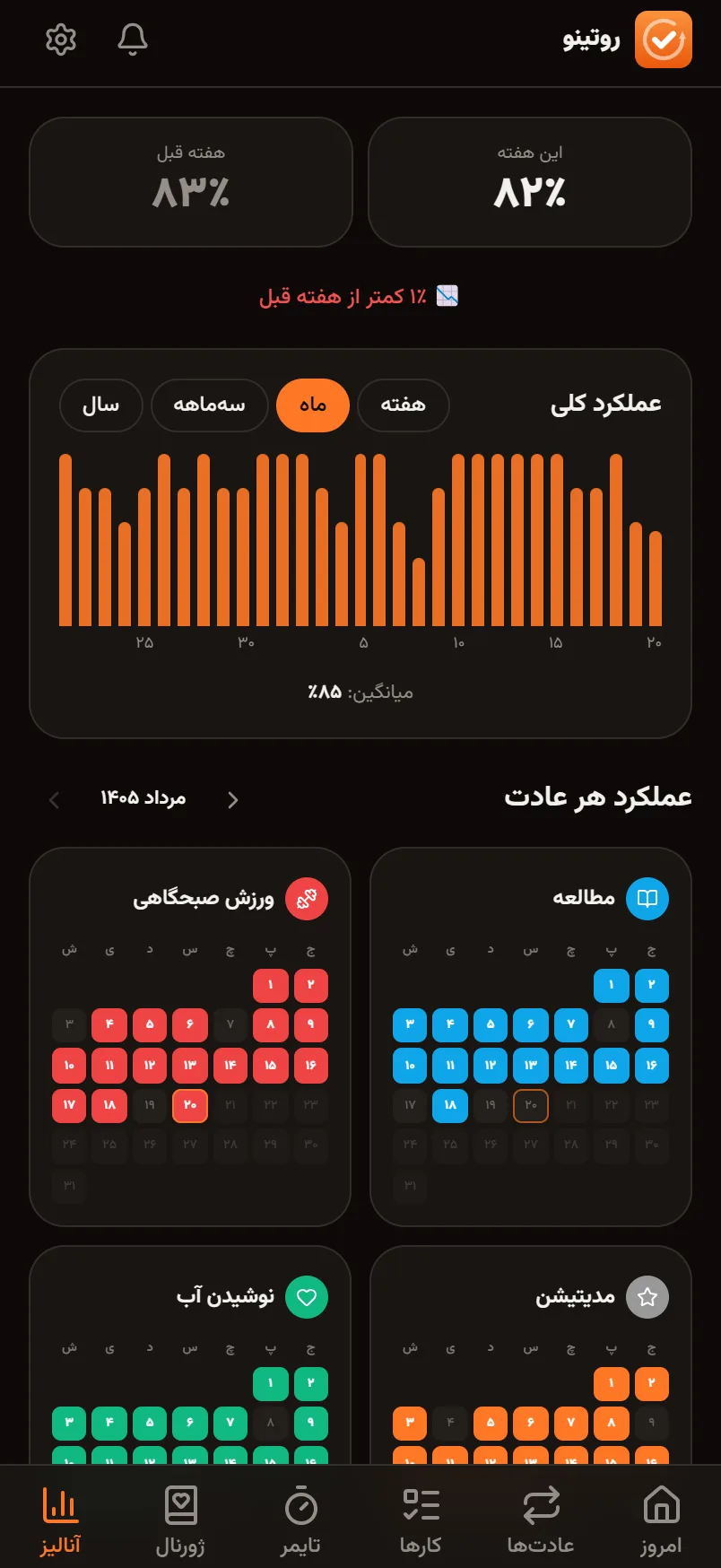This screenshot has width=721, height=1568.
Task: Switch chart to سه‌ماهه
Action: click(210, 405)
